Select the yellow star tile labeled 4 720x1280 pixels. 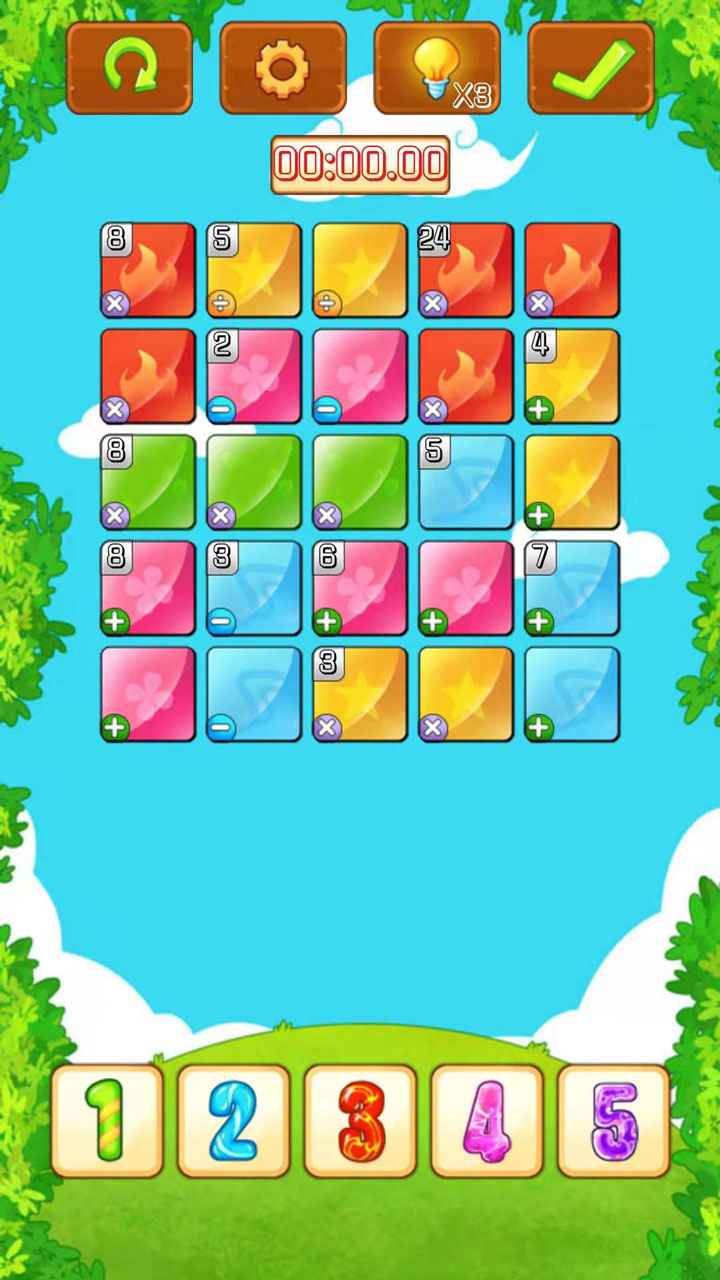(572, 376)
